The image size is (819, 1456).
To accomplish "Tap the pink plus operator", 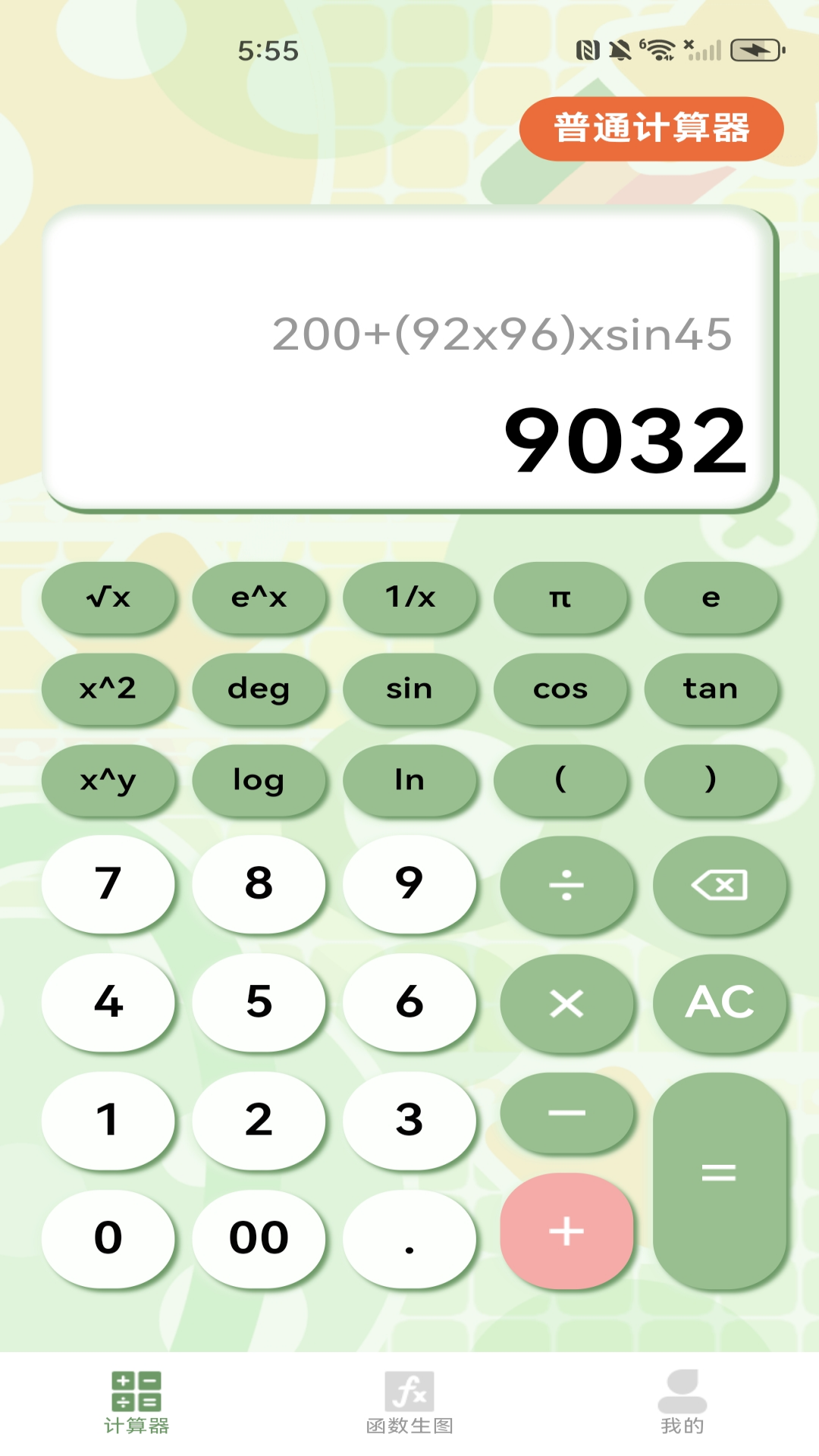I will [x=566, y=1230].
